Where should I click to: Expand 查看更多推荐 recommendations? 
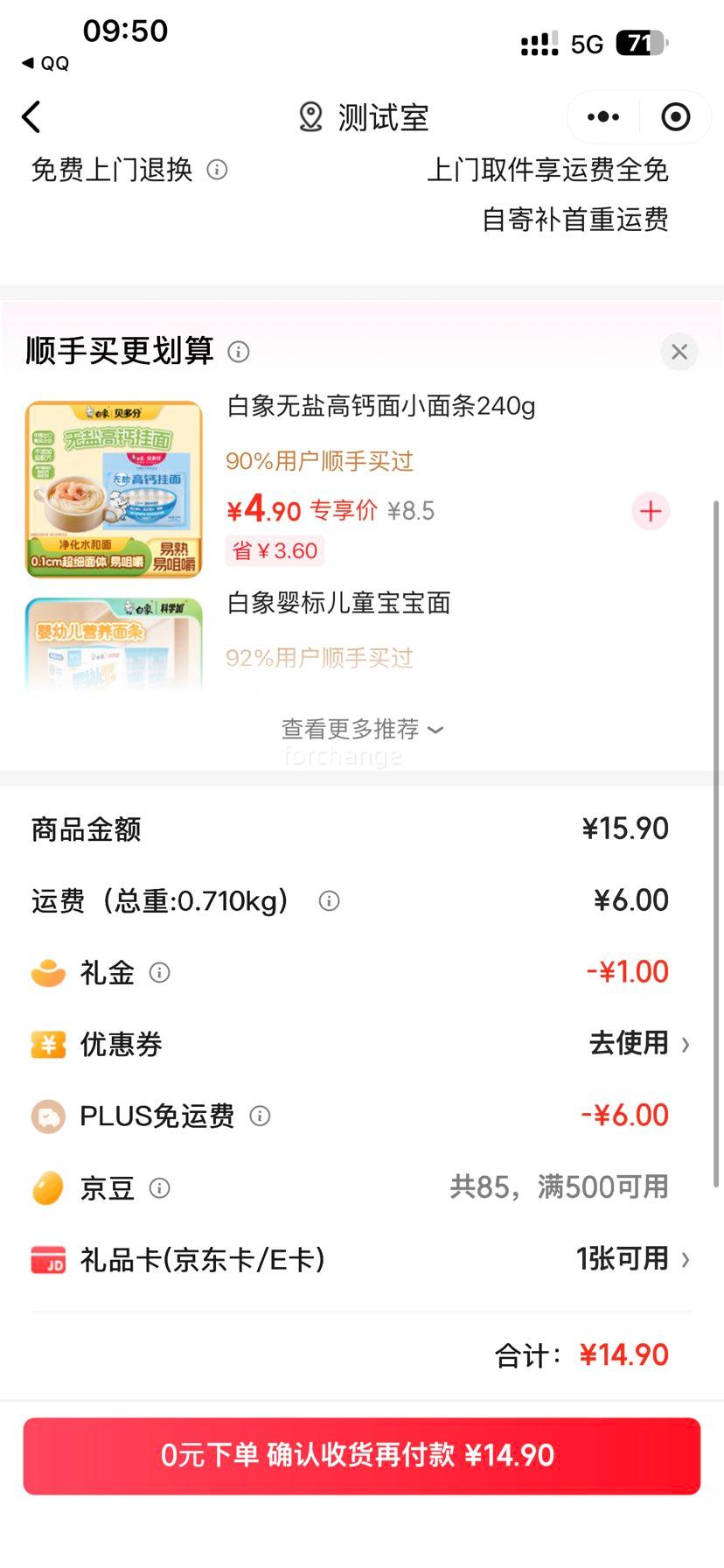pos(361,729)
